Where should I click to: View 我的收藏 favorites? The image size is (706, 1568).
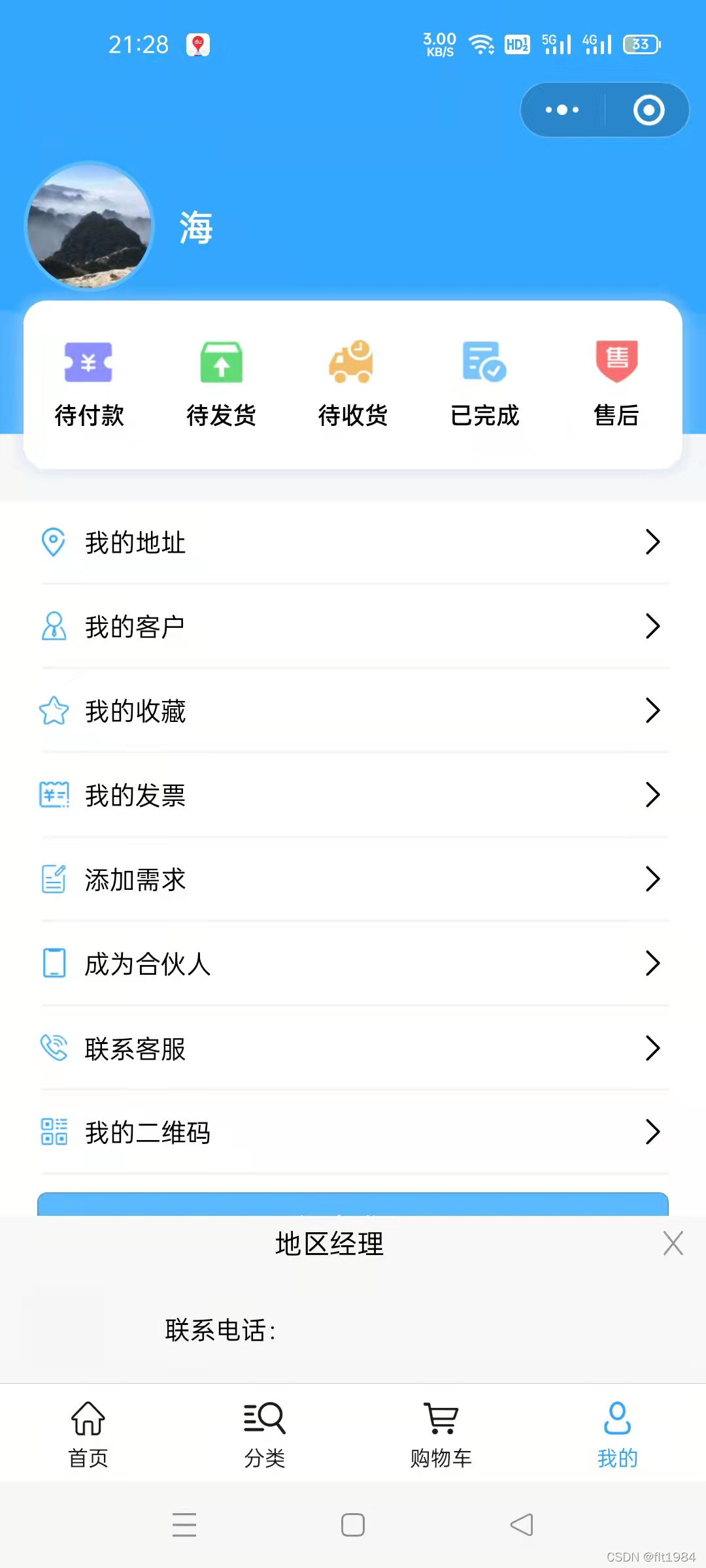[353, 711]
